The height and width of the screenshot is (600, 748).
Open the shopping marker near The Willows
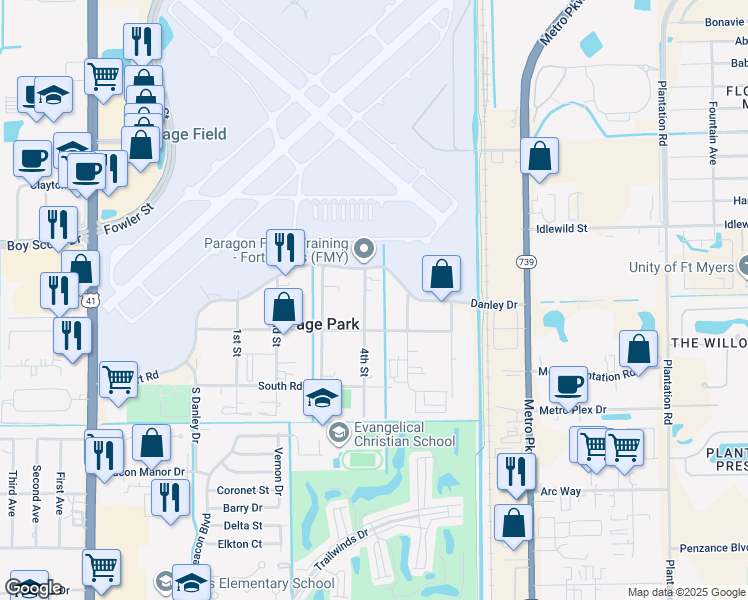pyautogui.click(x=638, y=348)
